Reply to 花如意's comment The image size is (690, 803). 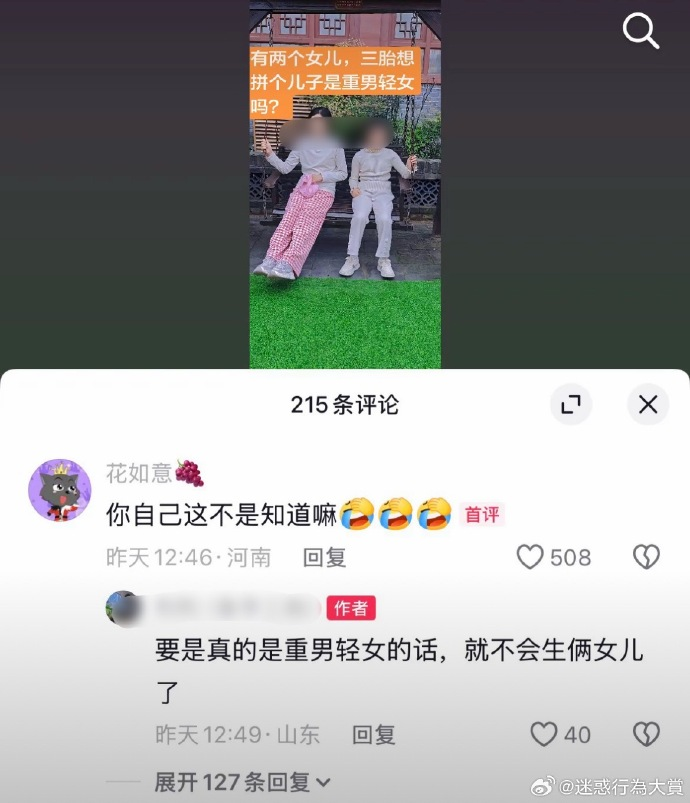[x=324, y=558]
